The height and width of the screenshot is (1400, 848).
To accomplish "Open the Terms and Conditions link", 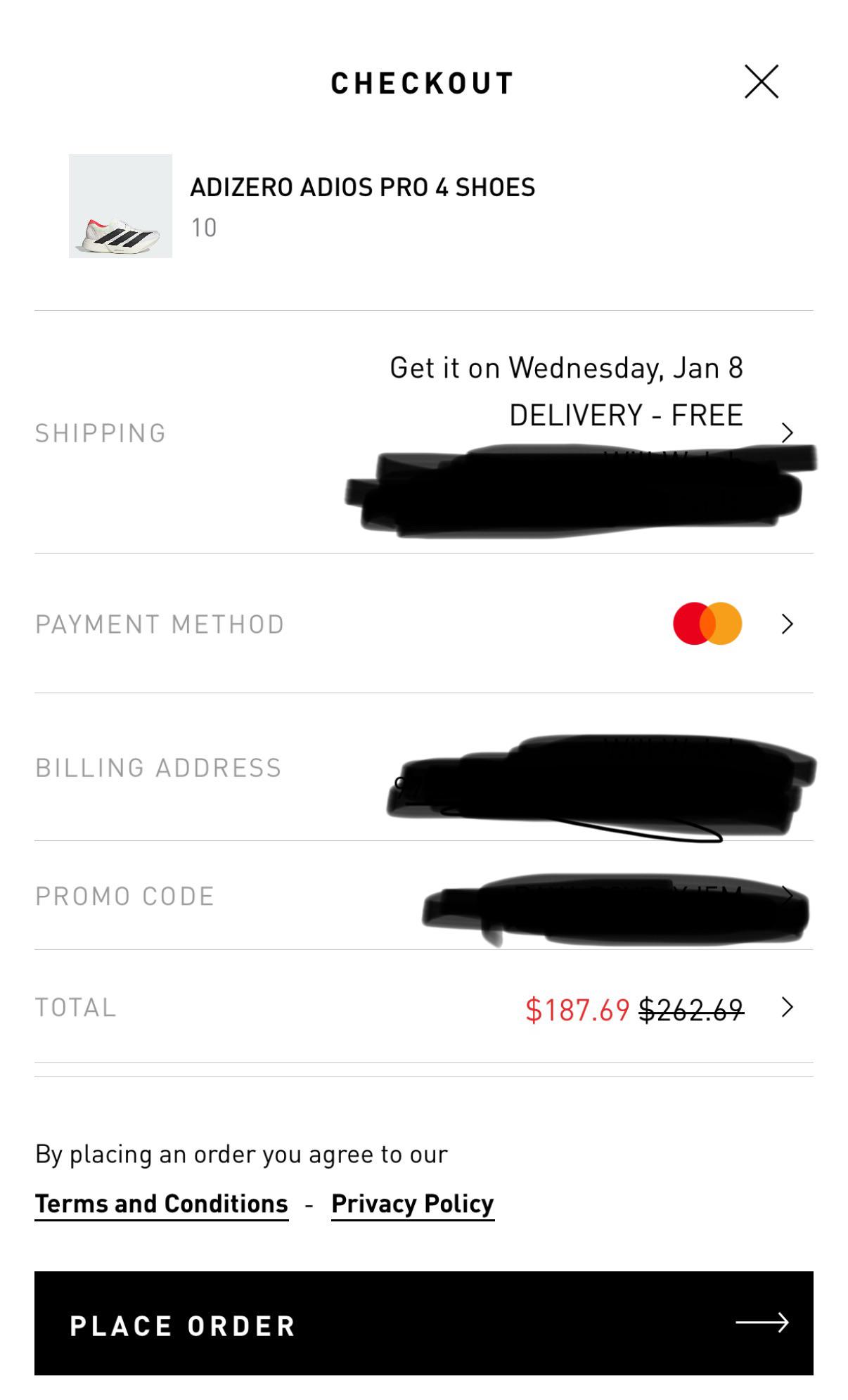I will point(162,1204).
